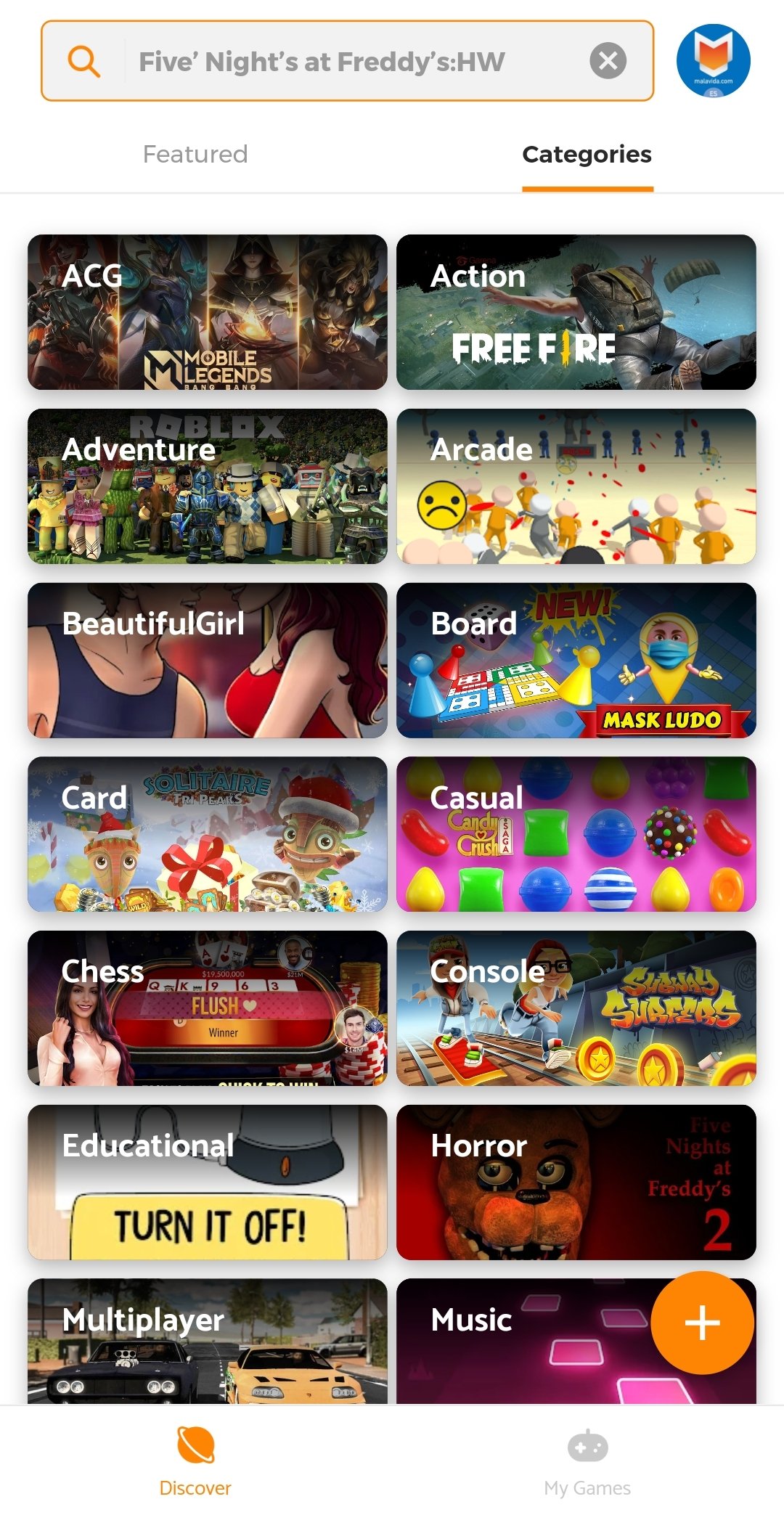Open the Console category

(576, 1008)
